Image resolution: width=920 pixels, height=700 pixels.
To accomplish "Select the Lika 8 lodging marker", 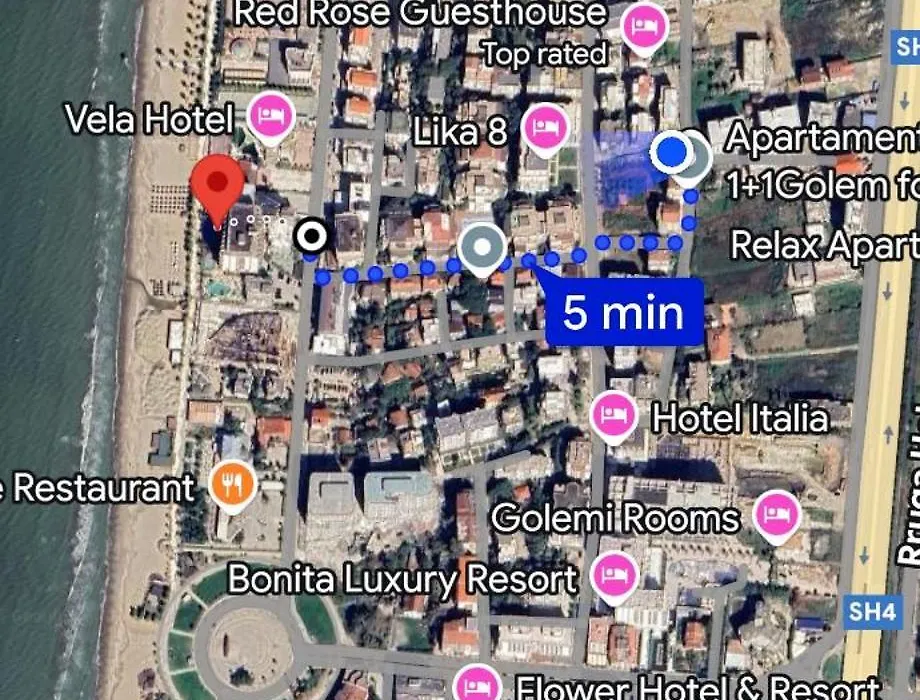I will click(545, 127).
